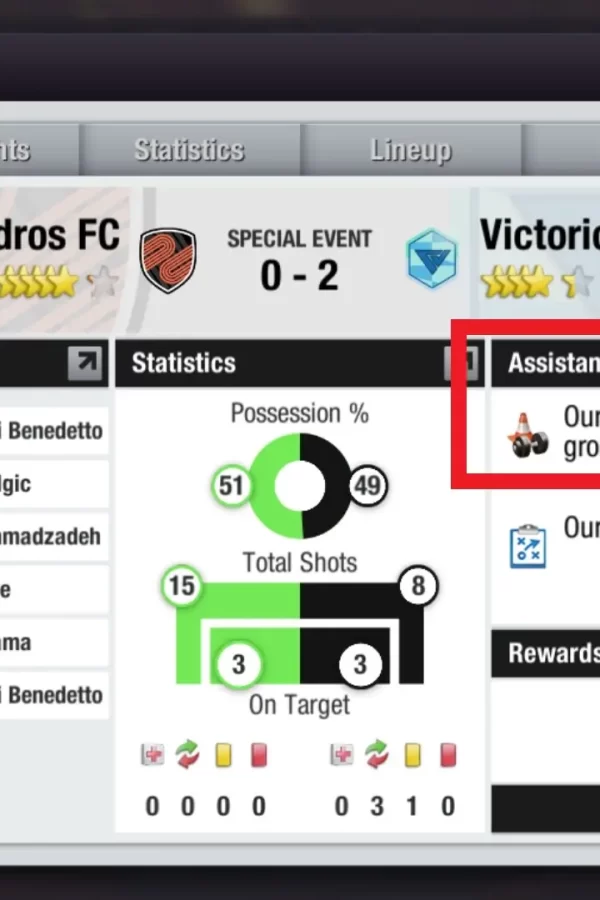Image resolution: width=600 pixels, height=900 pixels.
Task: Expand the left panel with the arrow icon
Action: point(86,364)
